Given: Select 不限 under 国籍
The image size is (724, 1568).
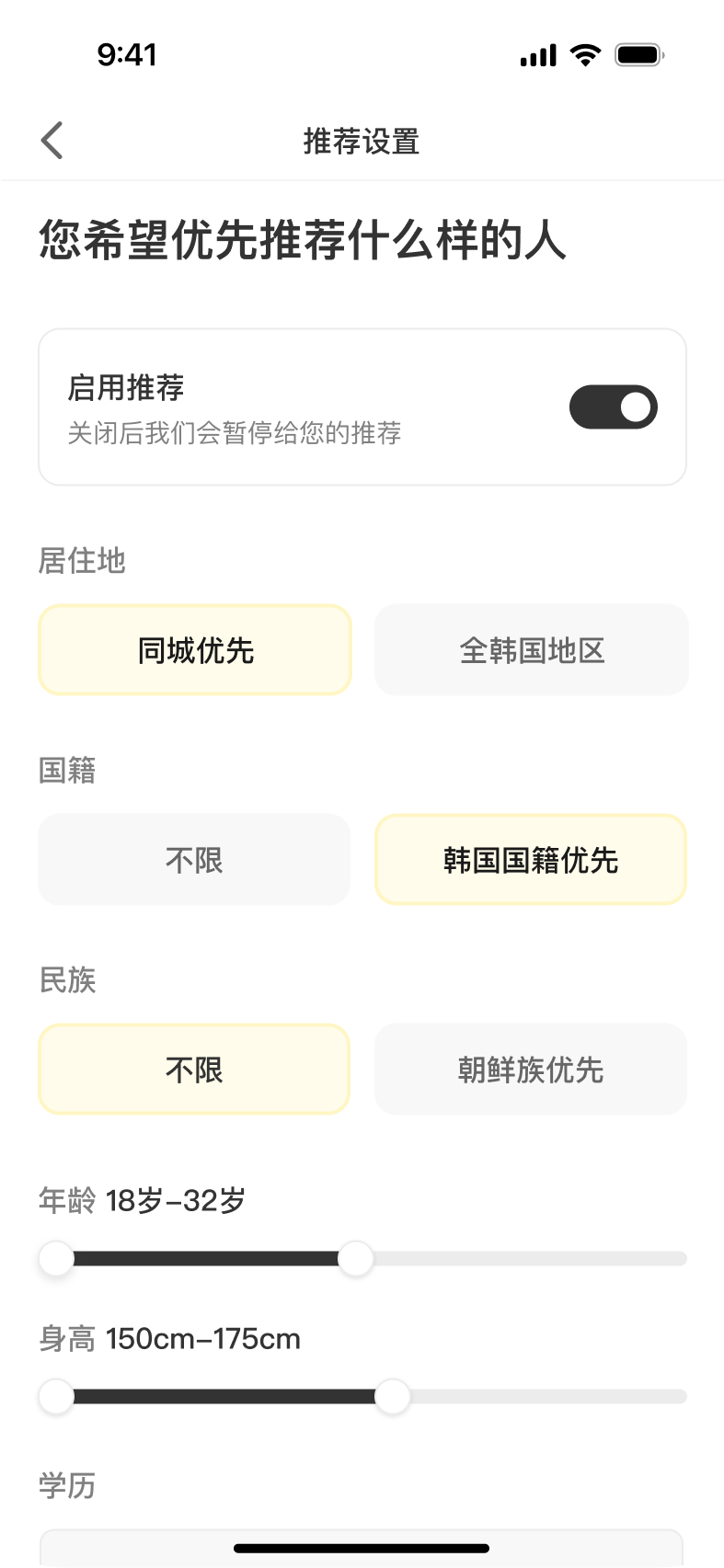Looking at the screenshot, I should pos(194,860).
